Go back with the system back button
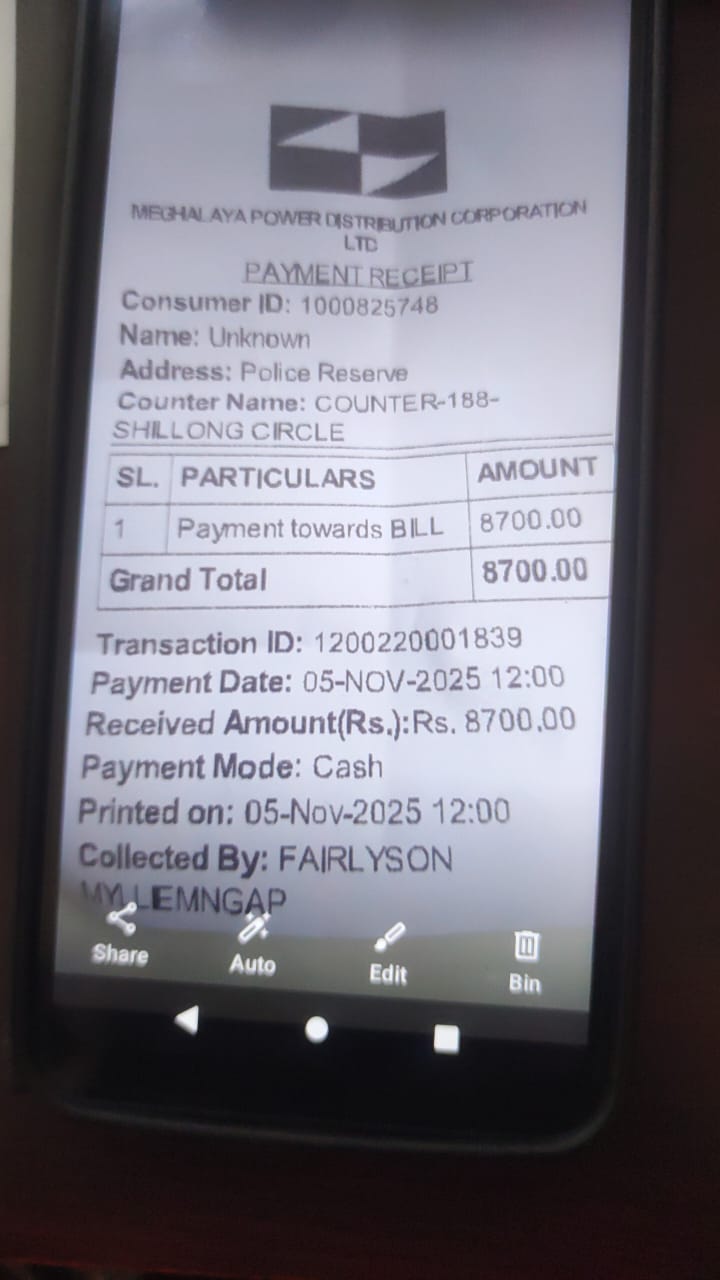 pyautogui.click(x=186, y=1019)
